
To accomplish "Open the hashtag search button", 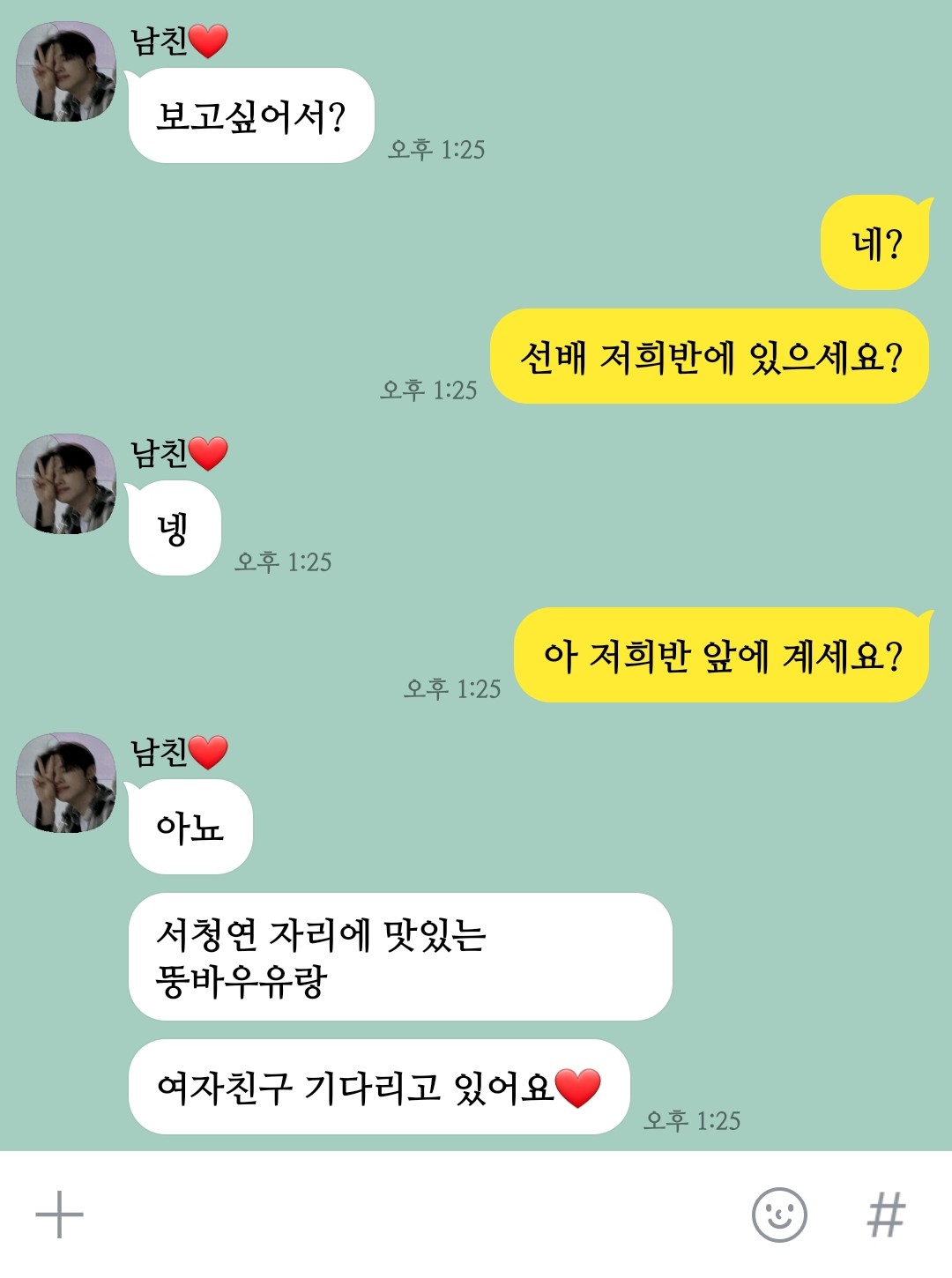I will click(x=886, y=1215).
